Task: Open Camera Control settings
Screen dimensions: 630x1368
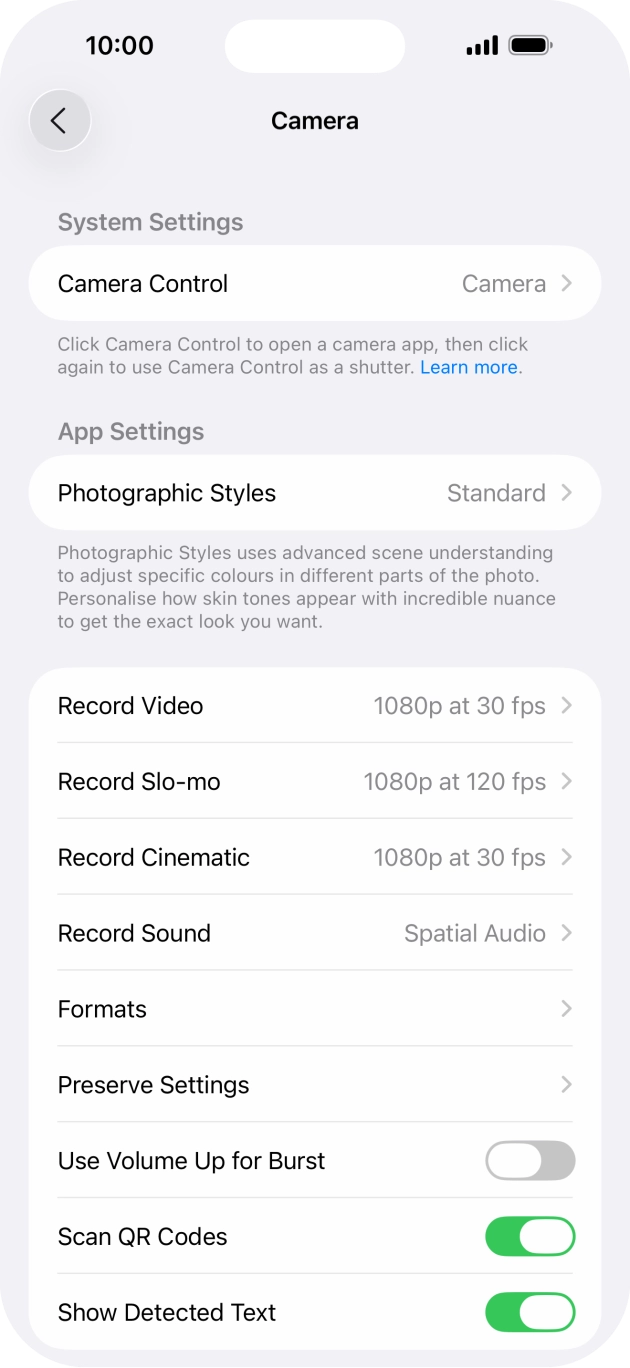Action: pos(314,284)
